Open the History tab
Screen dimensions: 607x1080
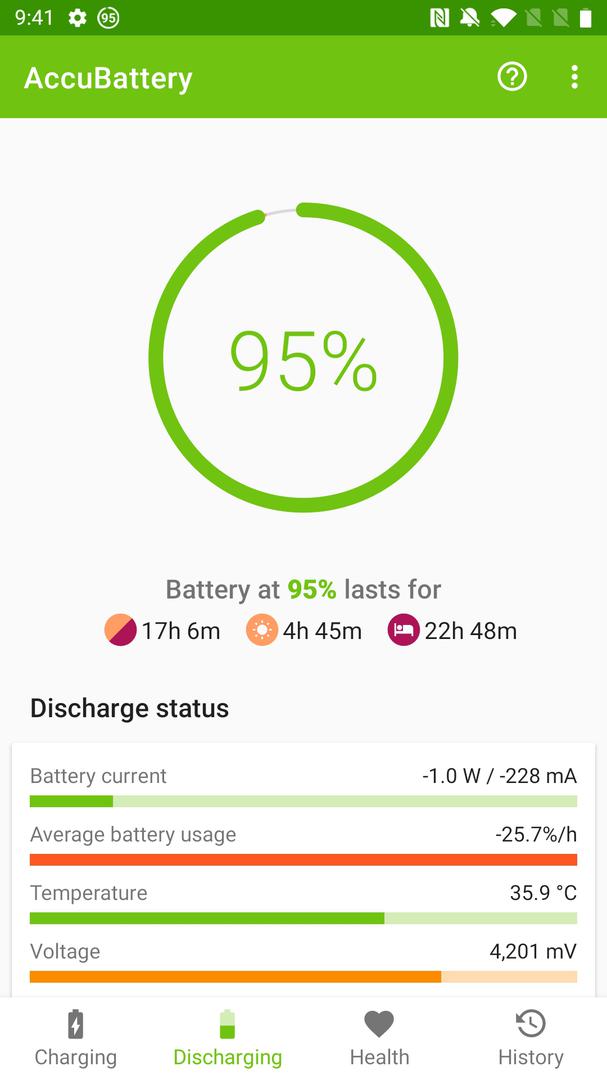(x=530, y=1038)
